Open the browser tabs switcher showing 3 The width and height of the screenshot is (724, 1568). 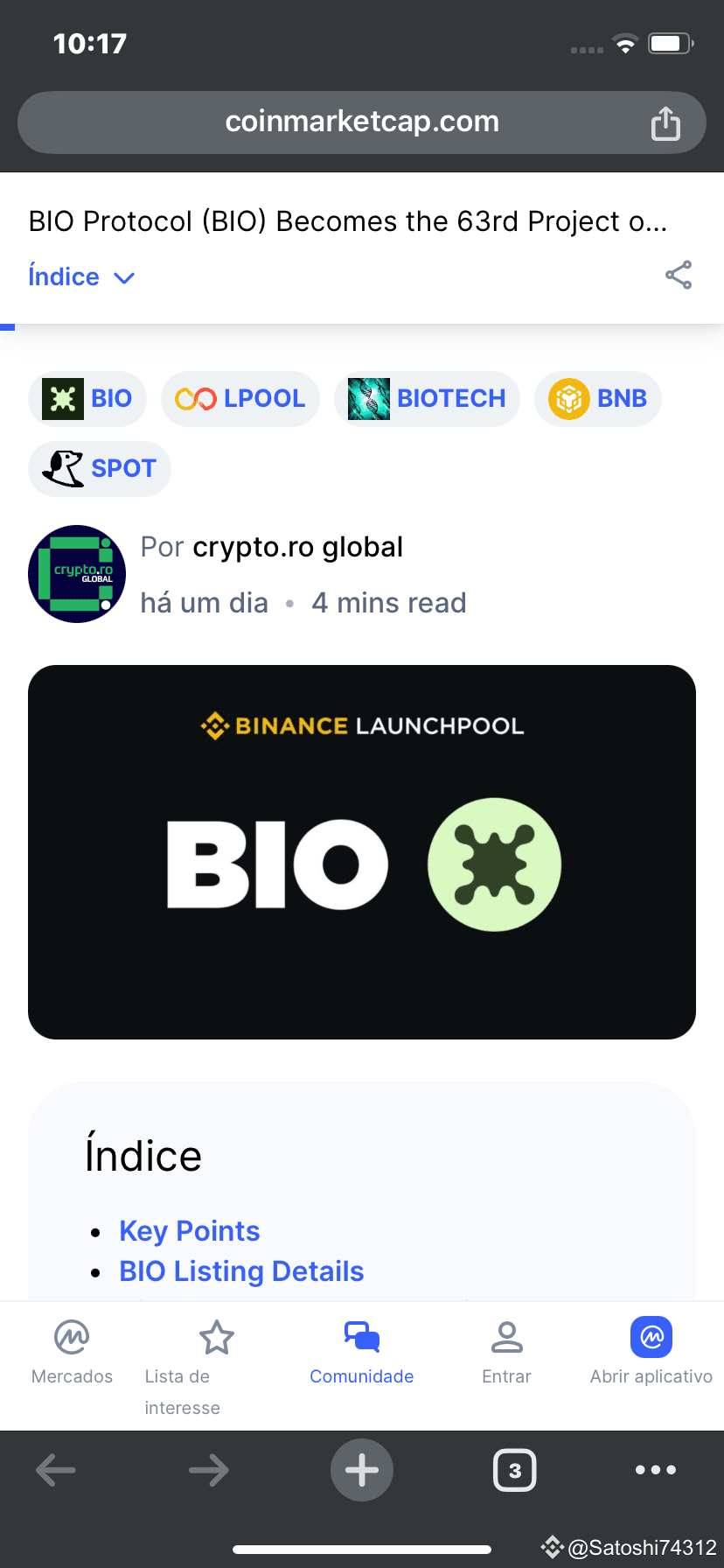click(x=515, y=1470)
